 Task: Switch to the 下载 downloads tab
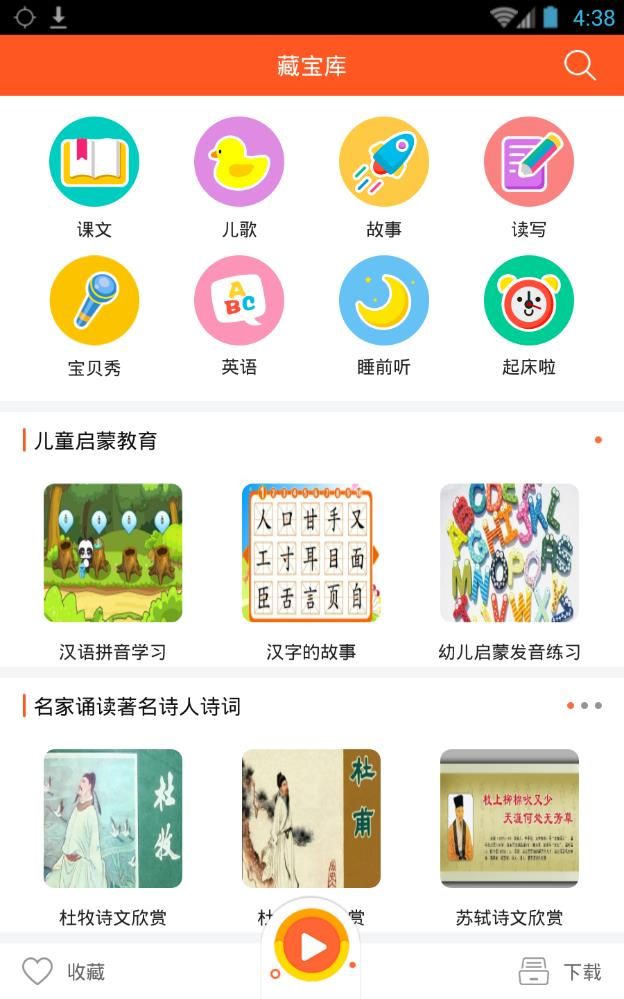(560, 971)
